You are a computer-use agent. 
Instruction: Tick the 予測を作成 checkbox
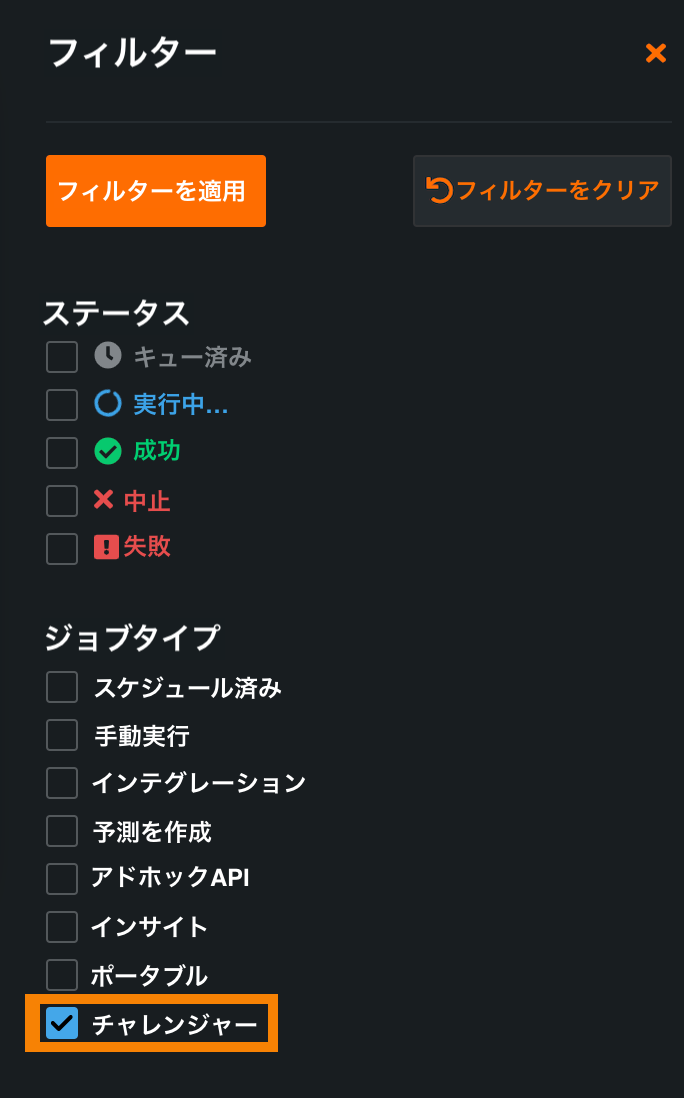tap(62, 830)
